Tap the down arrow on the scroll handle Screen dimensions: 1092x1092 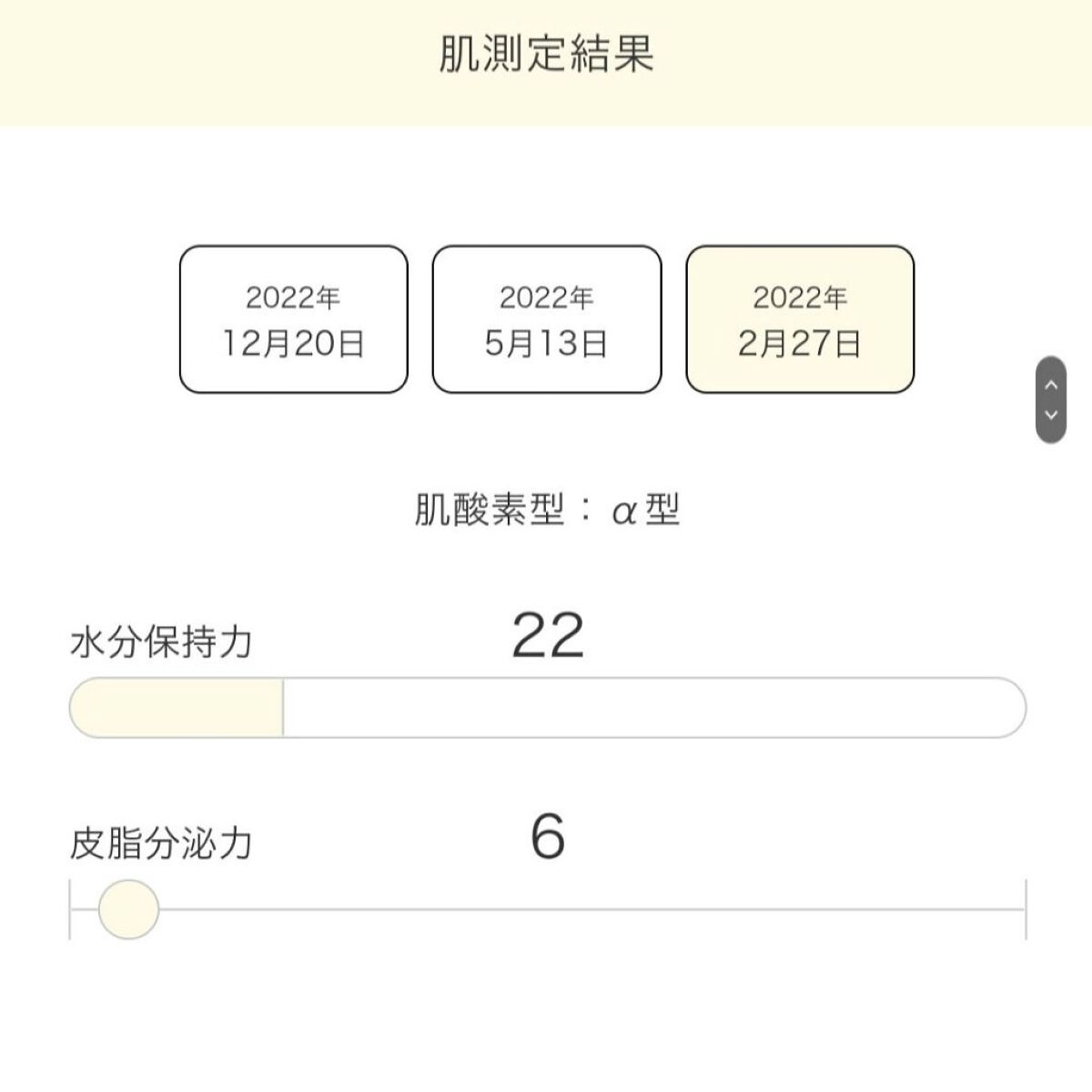pyautogui.click(x=1051, y=415)
